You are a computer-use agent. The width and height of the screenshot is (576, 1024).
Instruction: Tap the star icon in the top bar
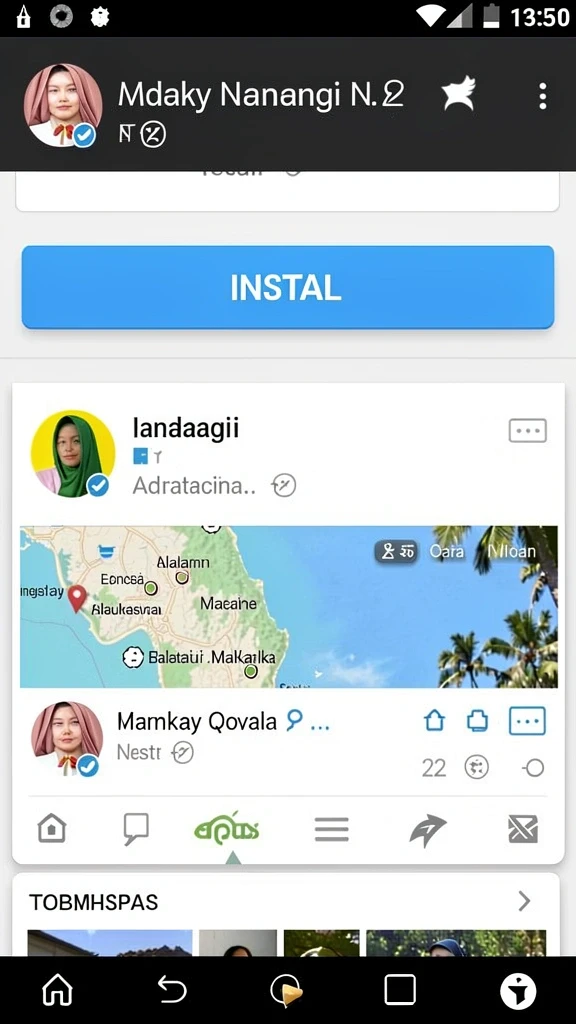tap(458, 95)
